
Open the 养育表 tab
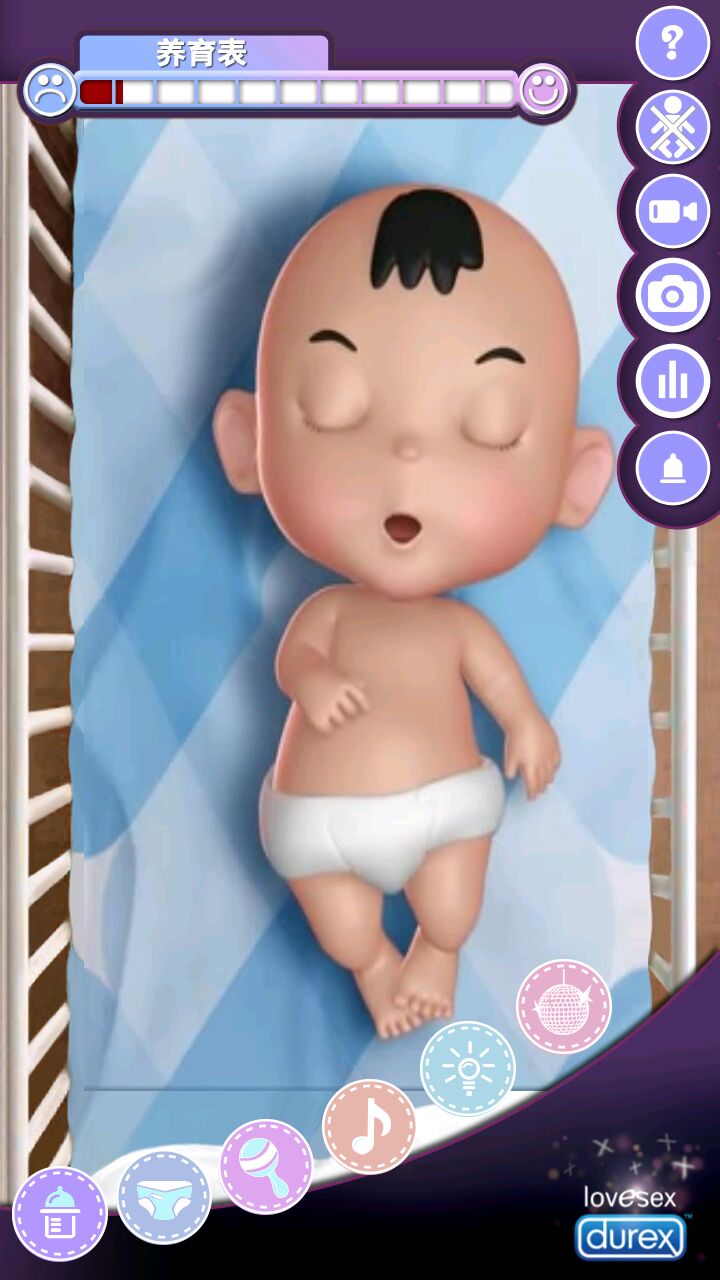[x=203, y=53]
